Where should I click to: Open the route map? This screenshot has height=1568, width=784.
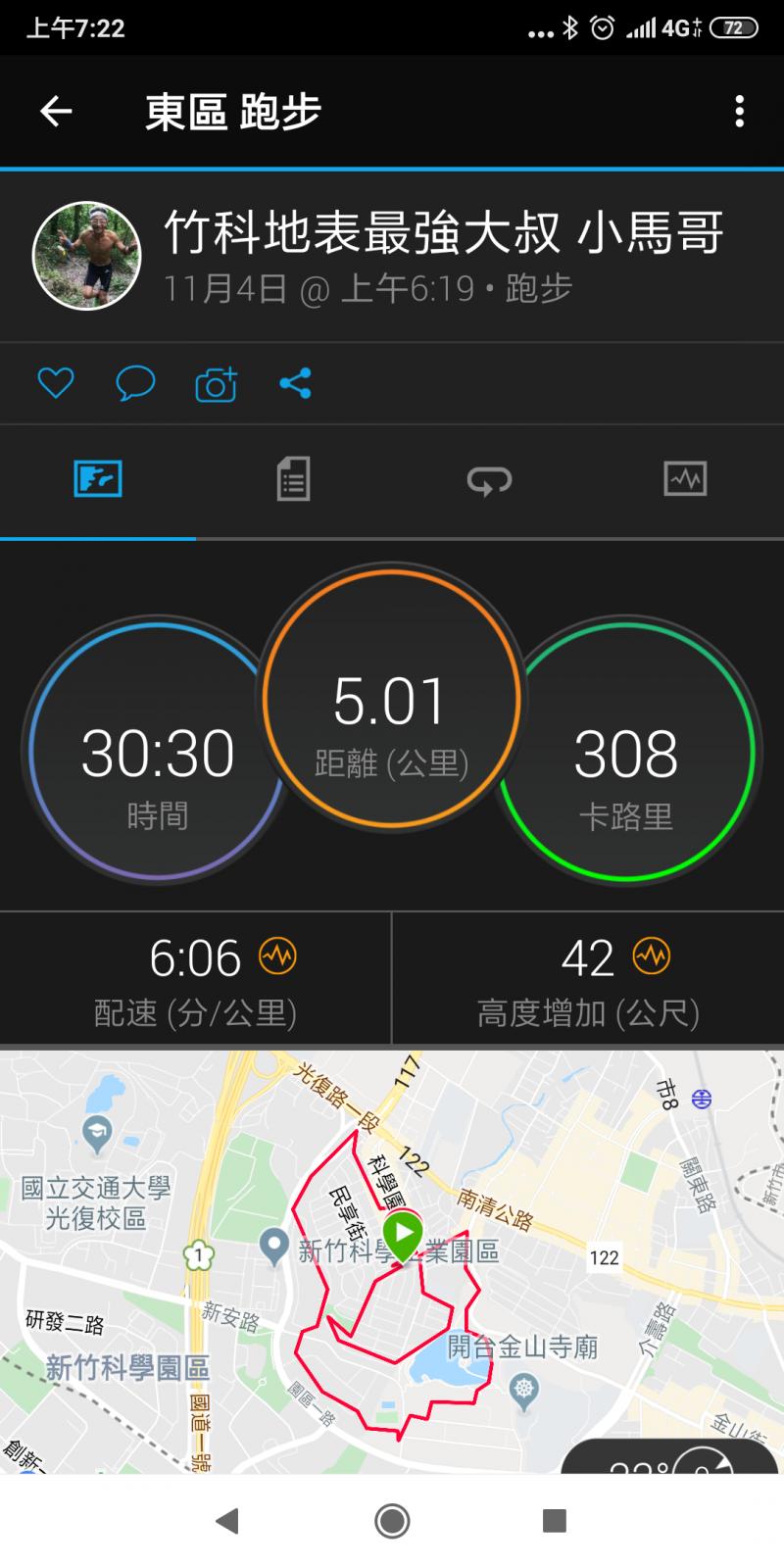pos(392,1264)
